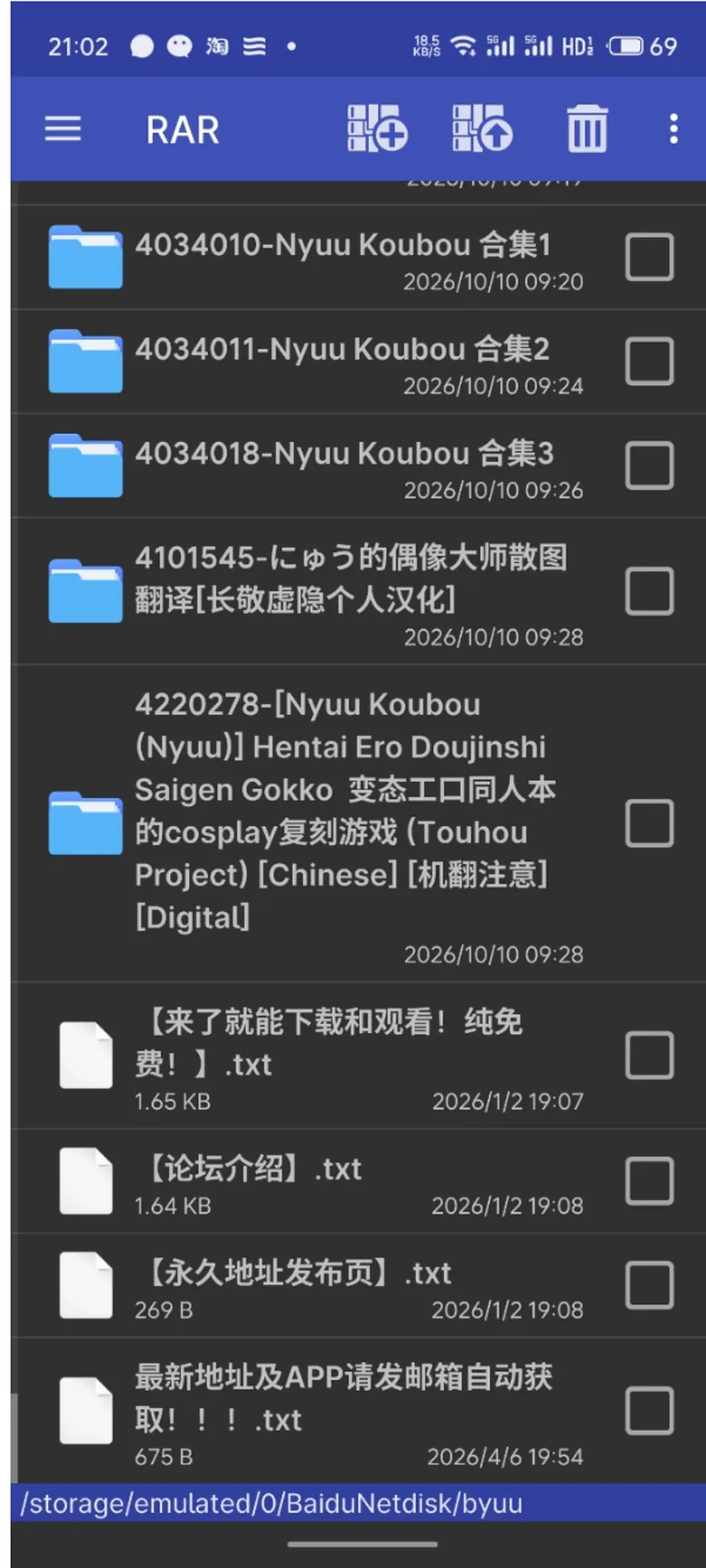Open the three-dot overflow menu
This screenshot has height=1568, width=706.
point(673,130)
